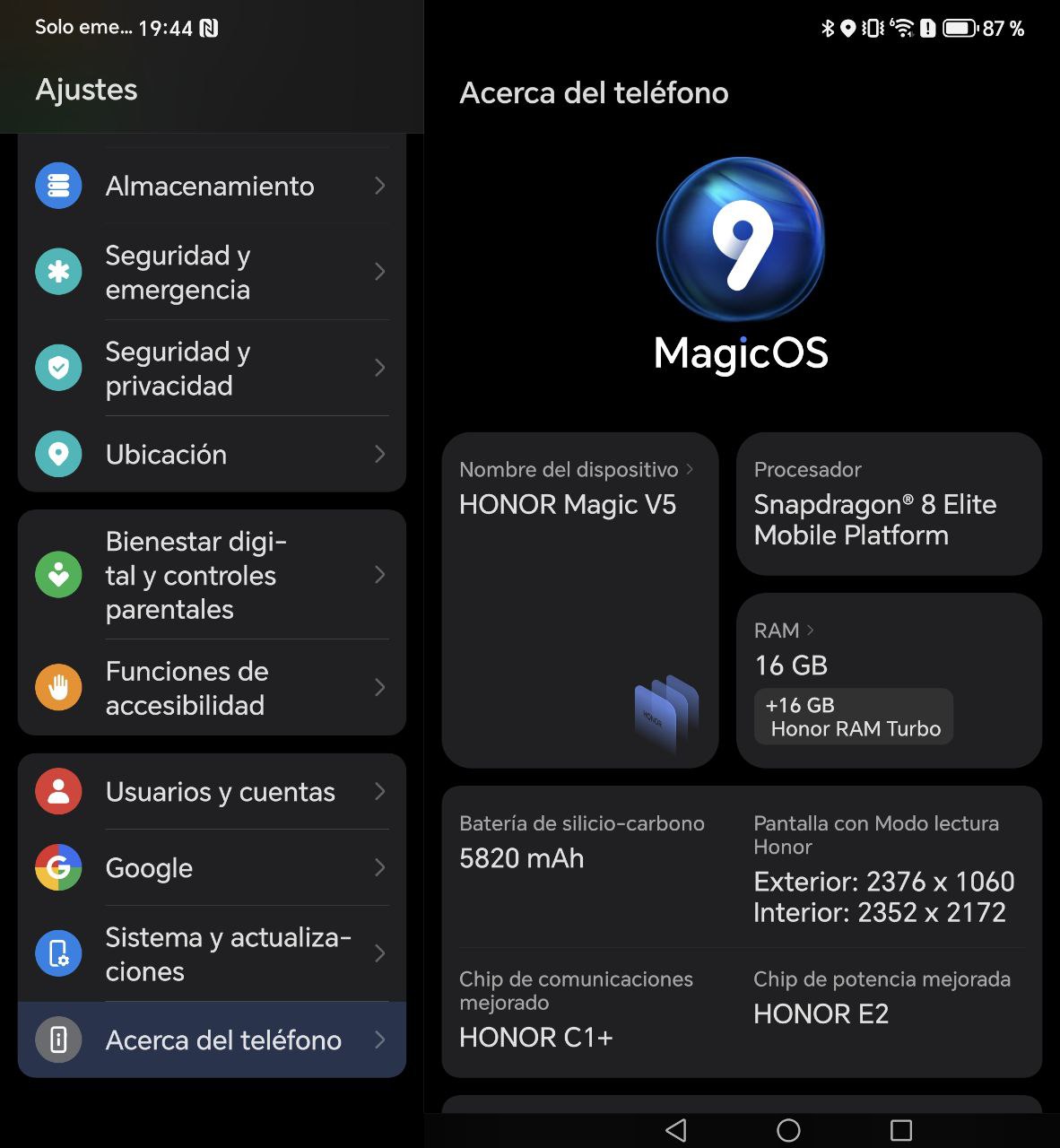Select Acerca del teléfono row
The image size is (1060, 1148).
[x=211, y=1040]
